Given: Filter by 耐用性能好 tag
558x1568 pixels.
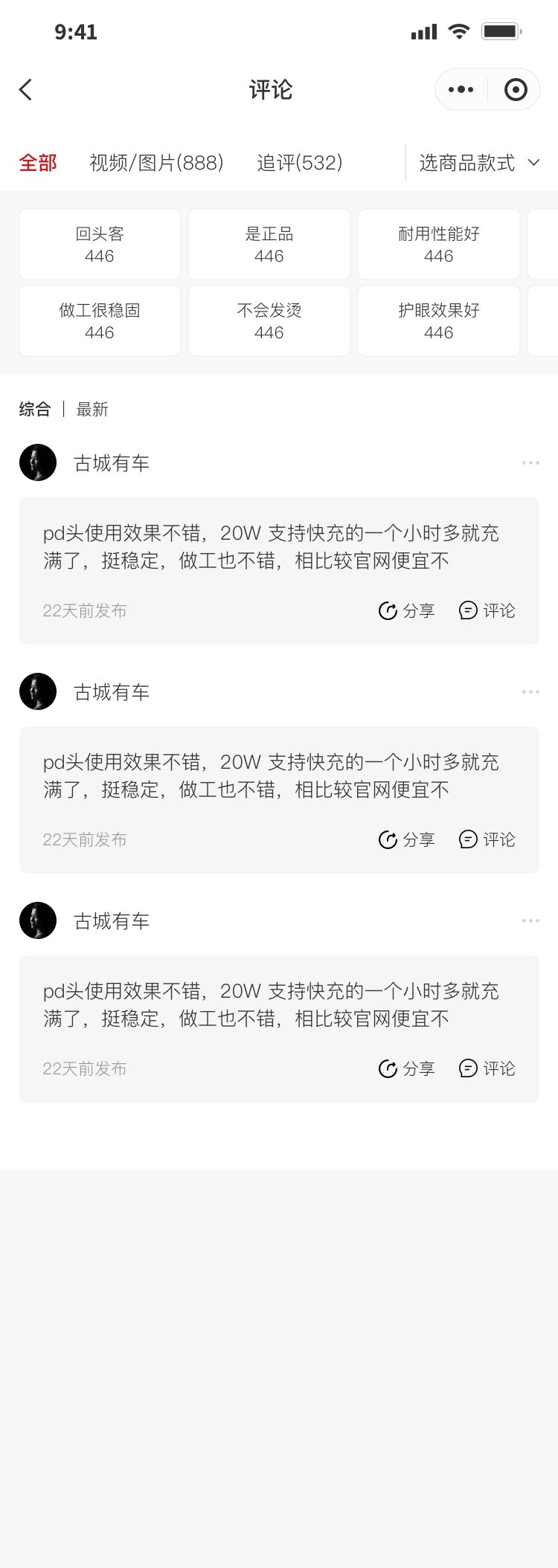Looking at the screenshot, I should coord(439,245).
